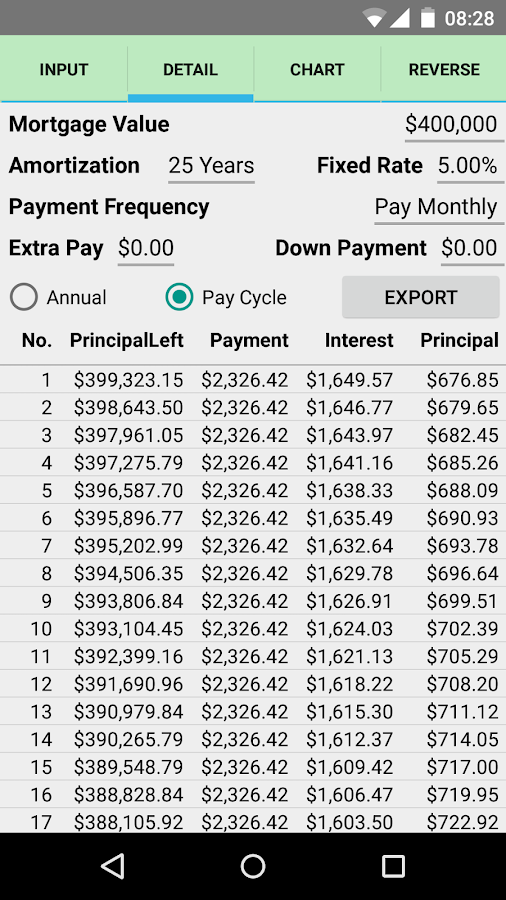Go back using the system back button

point(112,866)
